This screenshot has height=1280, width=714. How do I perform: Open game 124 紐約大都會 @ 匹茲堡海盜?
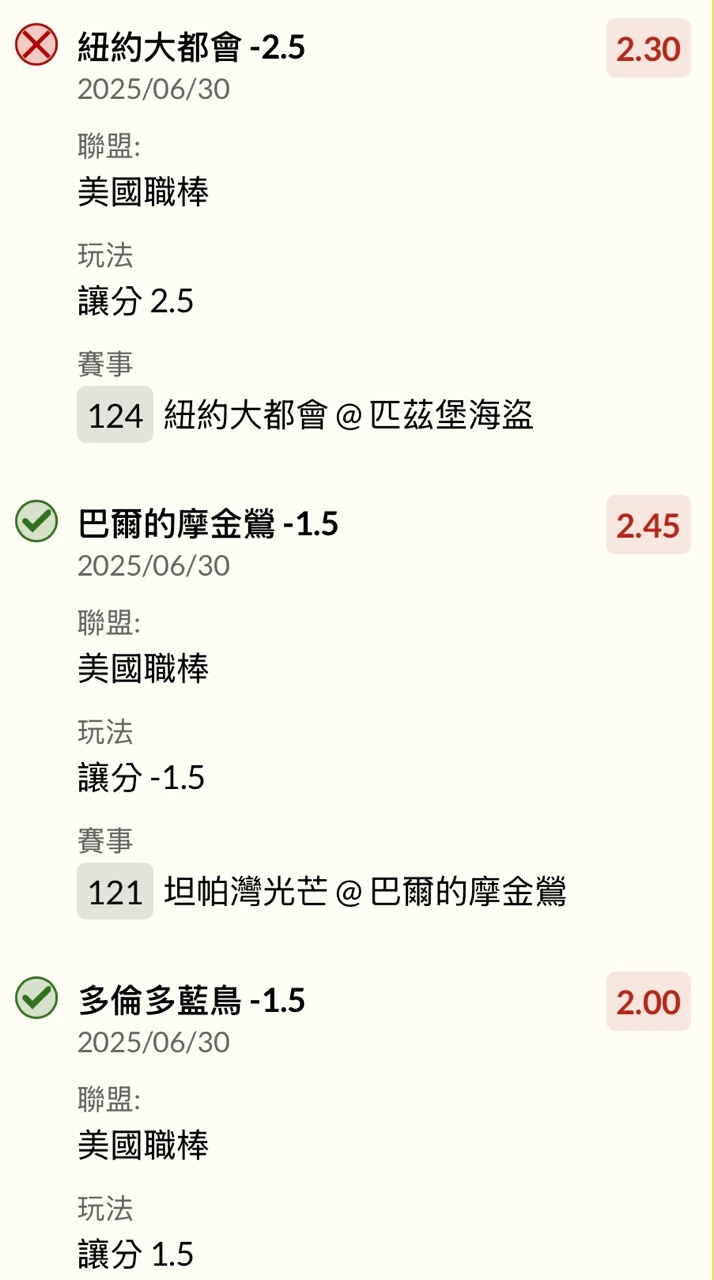[306, 415]
